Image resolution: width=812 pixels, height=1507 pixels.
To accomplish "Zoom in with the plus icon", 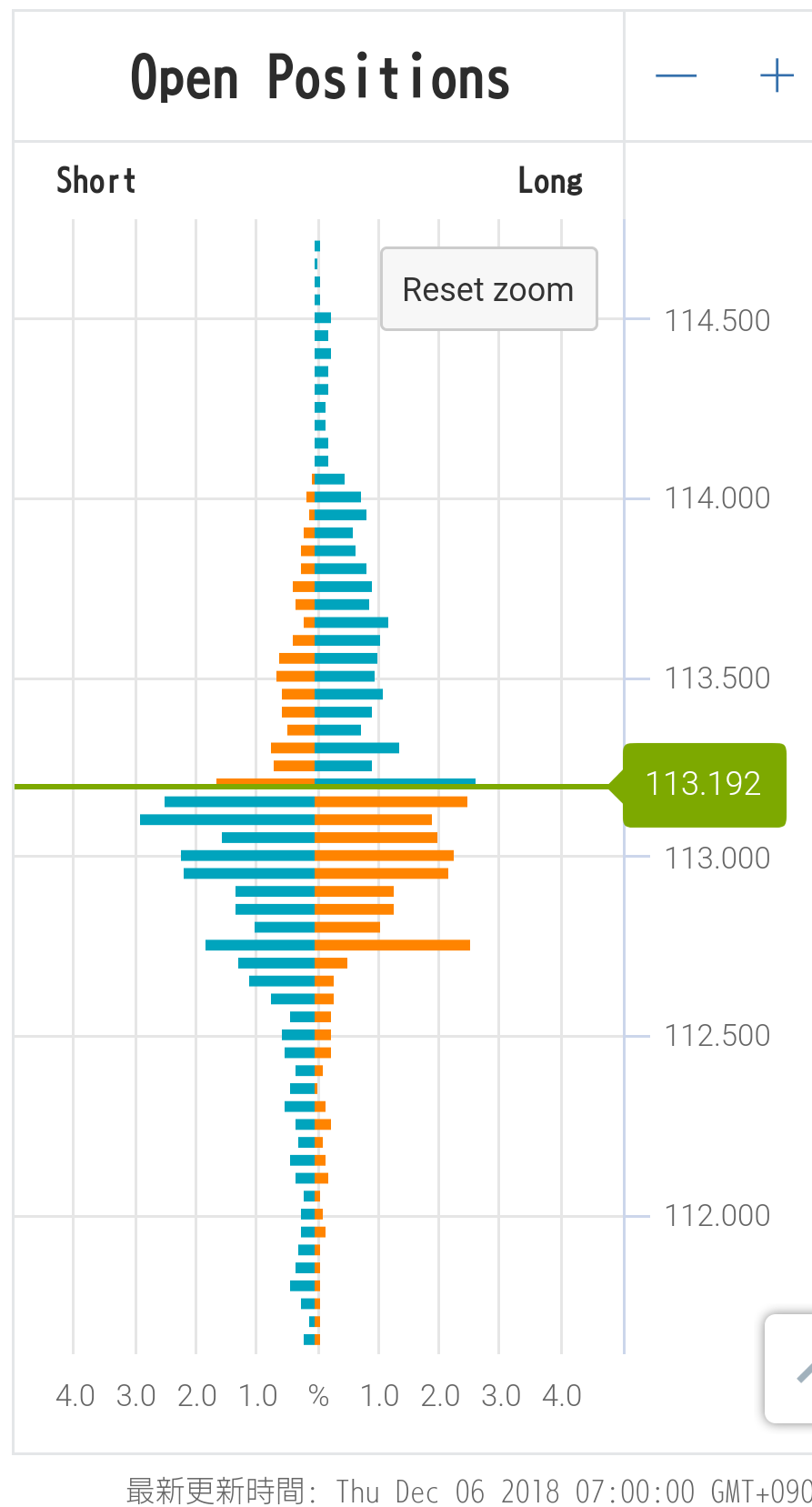I will pyautogui.click(x=777, y=75).
